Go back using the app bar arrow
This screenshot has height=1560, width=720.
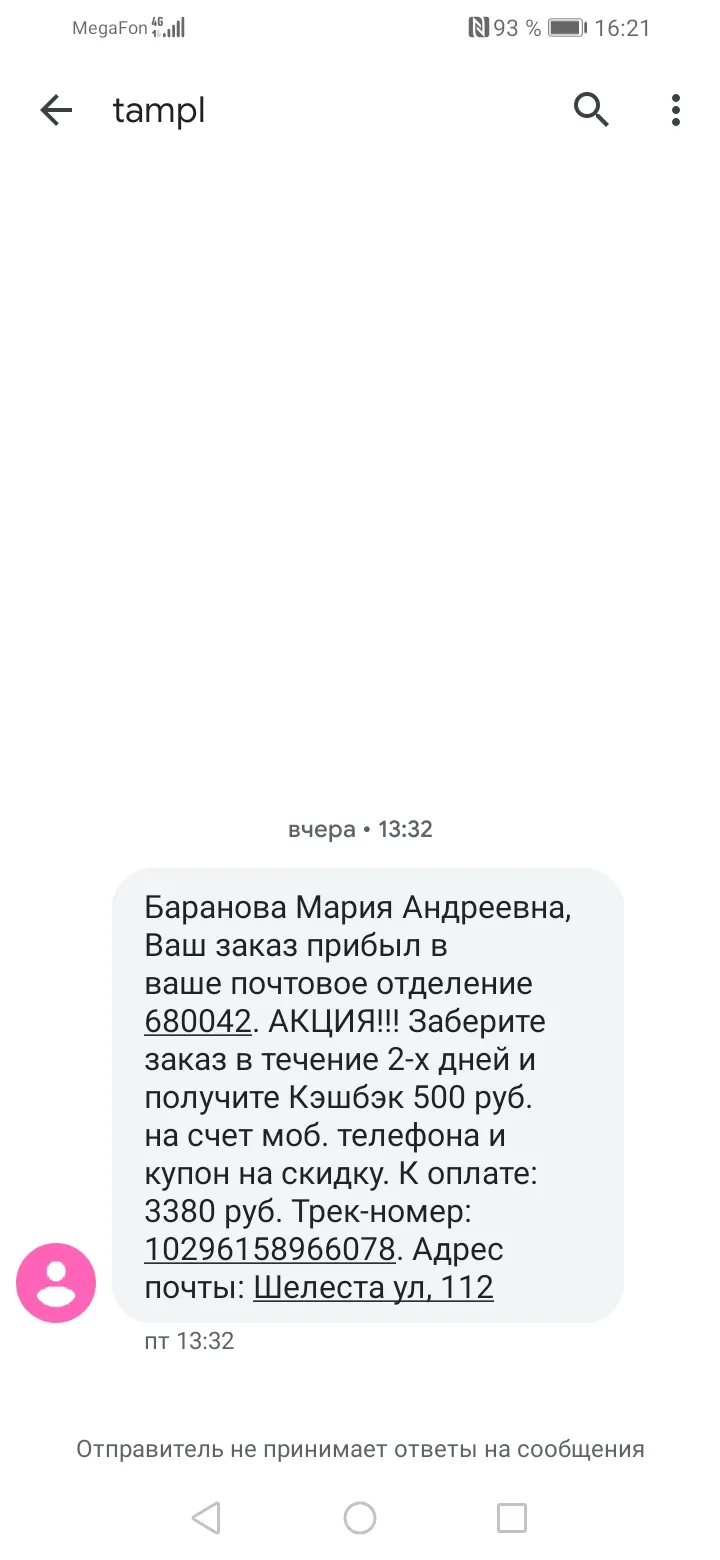pyautogui.click(x=56, y=110)
